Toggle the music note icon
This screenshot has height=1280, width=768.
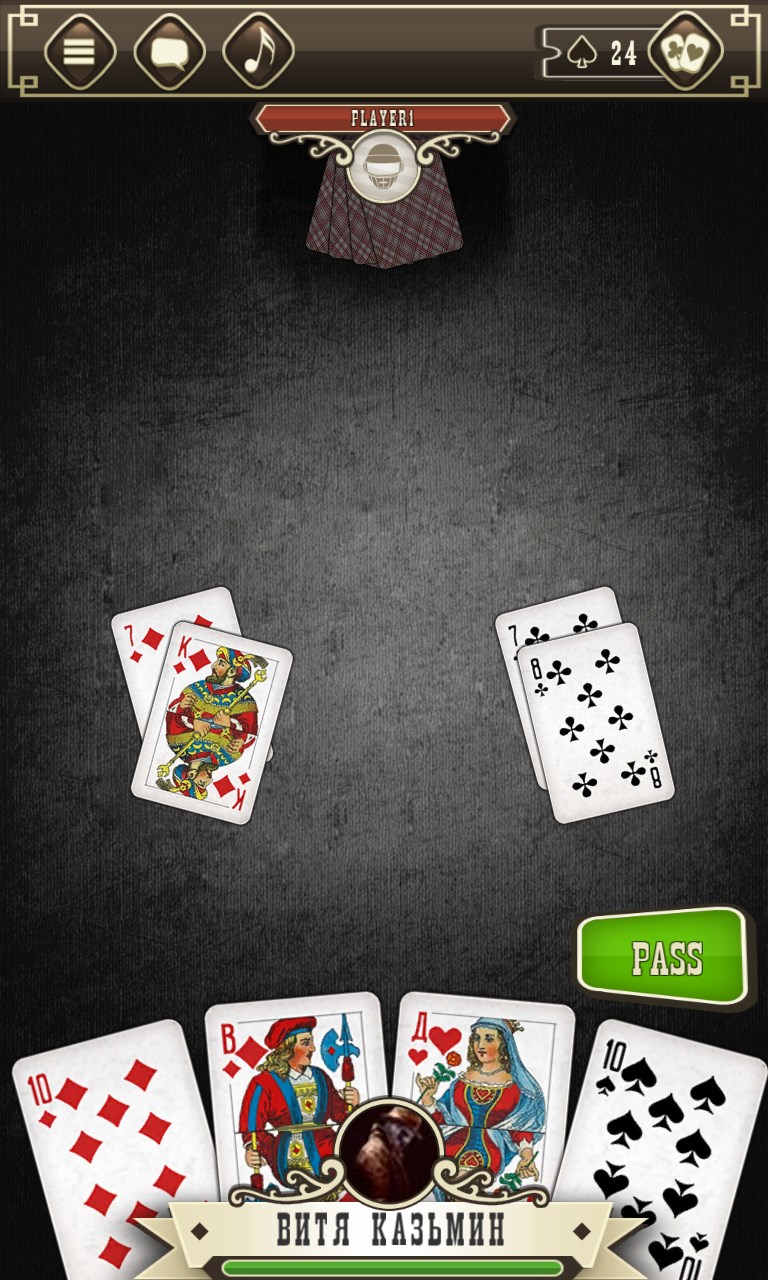click(258, 51)
